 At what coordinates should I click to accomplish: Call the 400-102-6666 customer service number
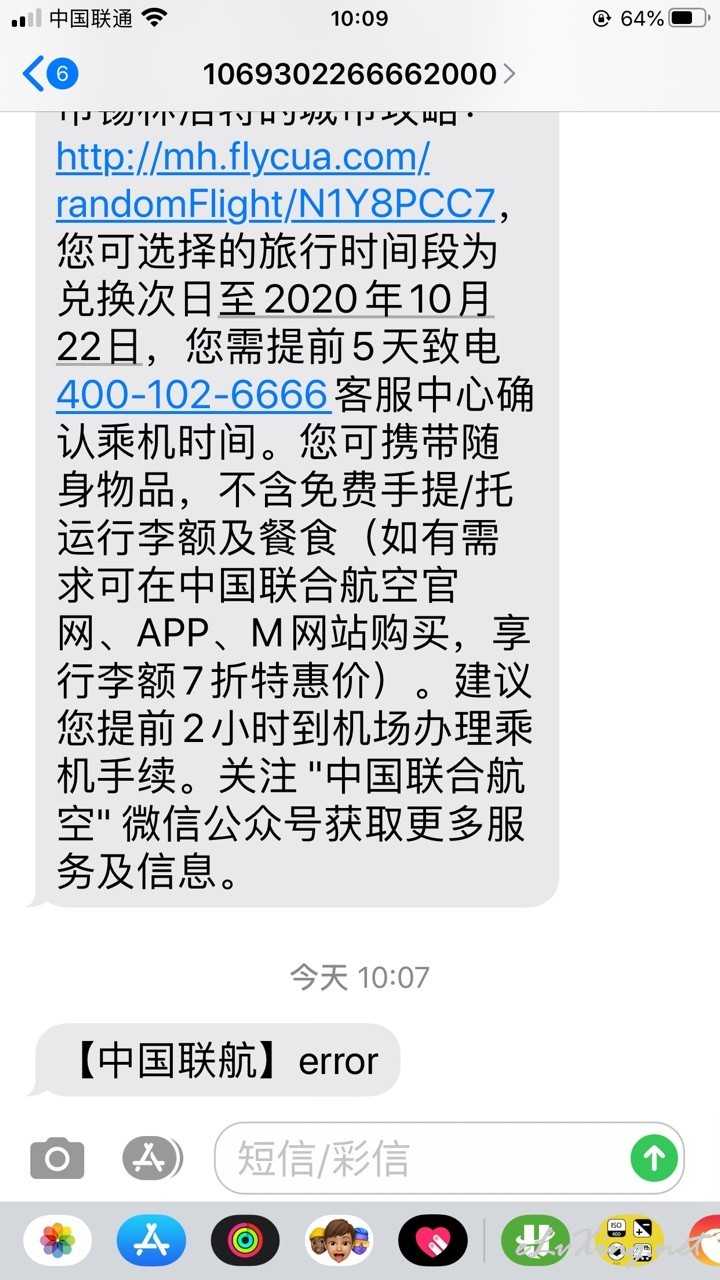tap(192, 394)
